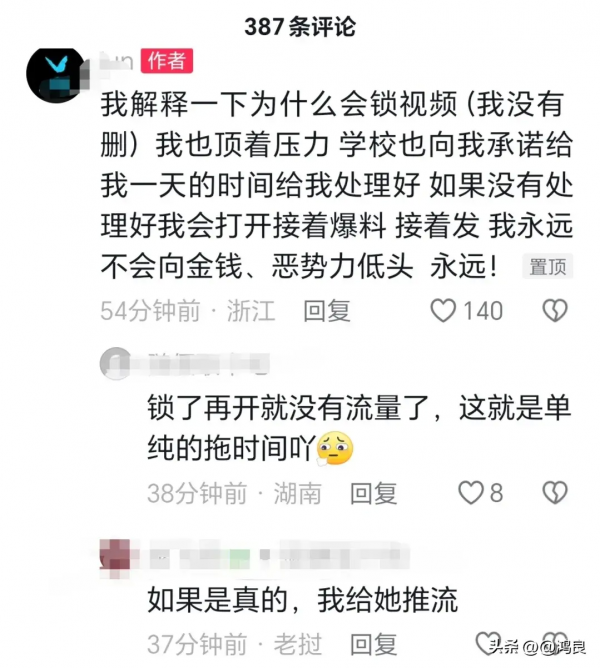Screen dimensions: 600x668
Task: Reply to the comment from 湖南
Action: (x=374, y=492)
